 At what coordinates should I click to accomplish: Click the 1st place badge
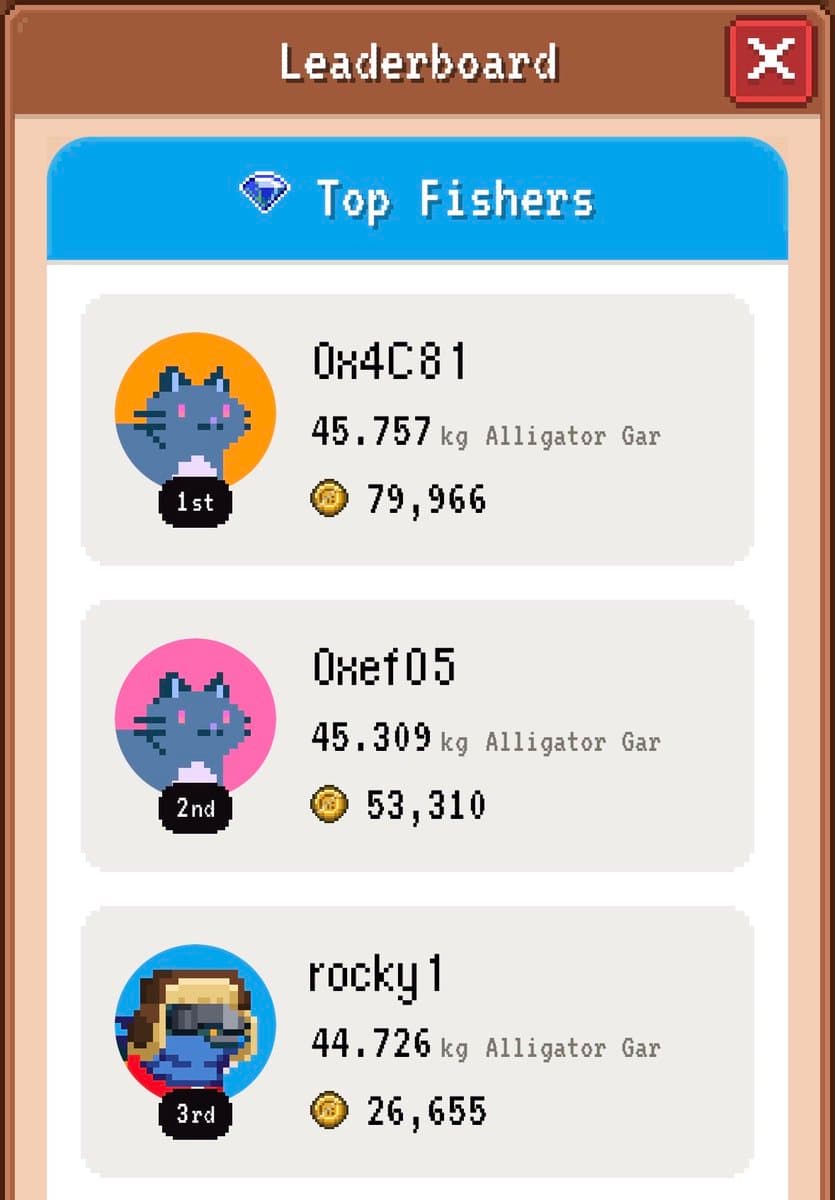pos(193,501)
